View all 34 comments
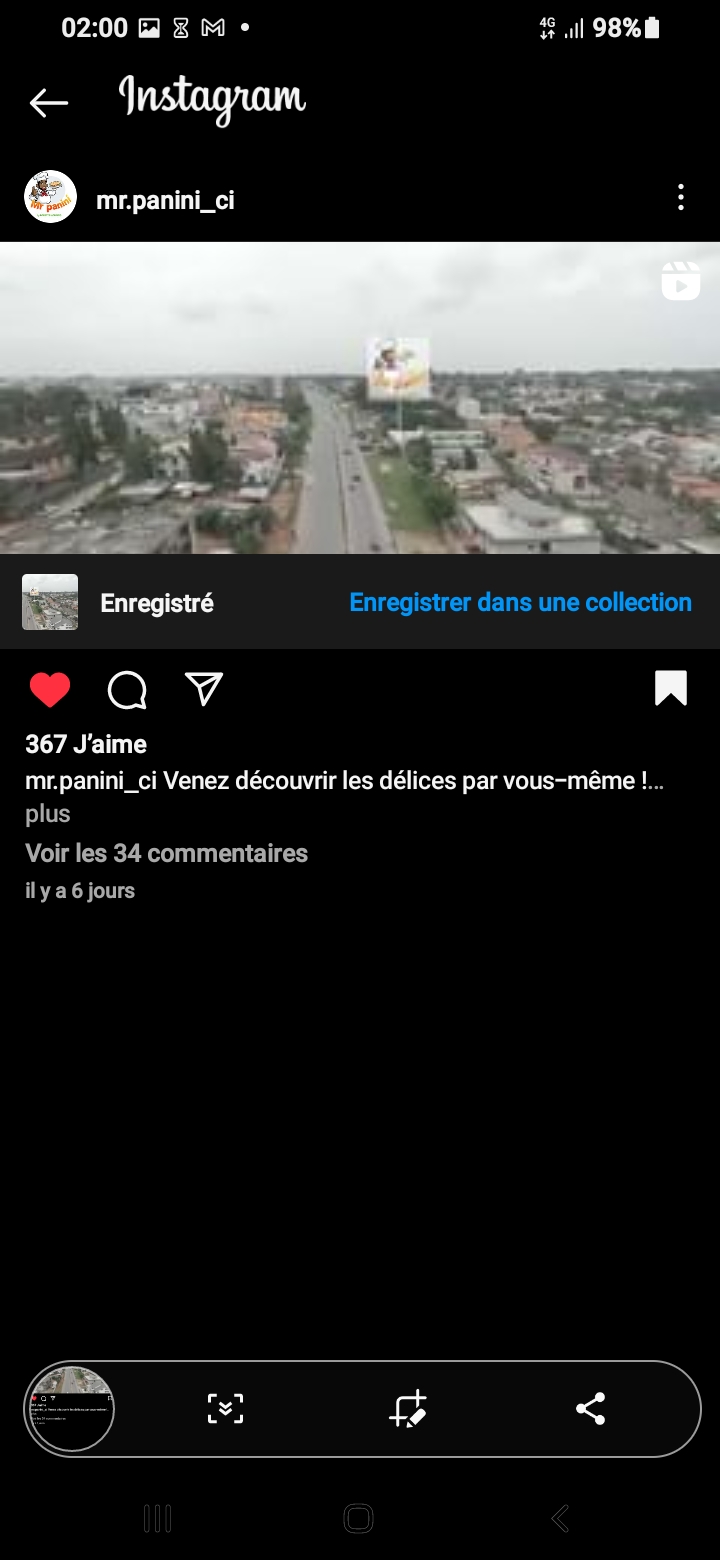This screenshot has height=1560, width=720. point(166,853)
